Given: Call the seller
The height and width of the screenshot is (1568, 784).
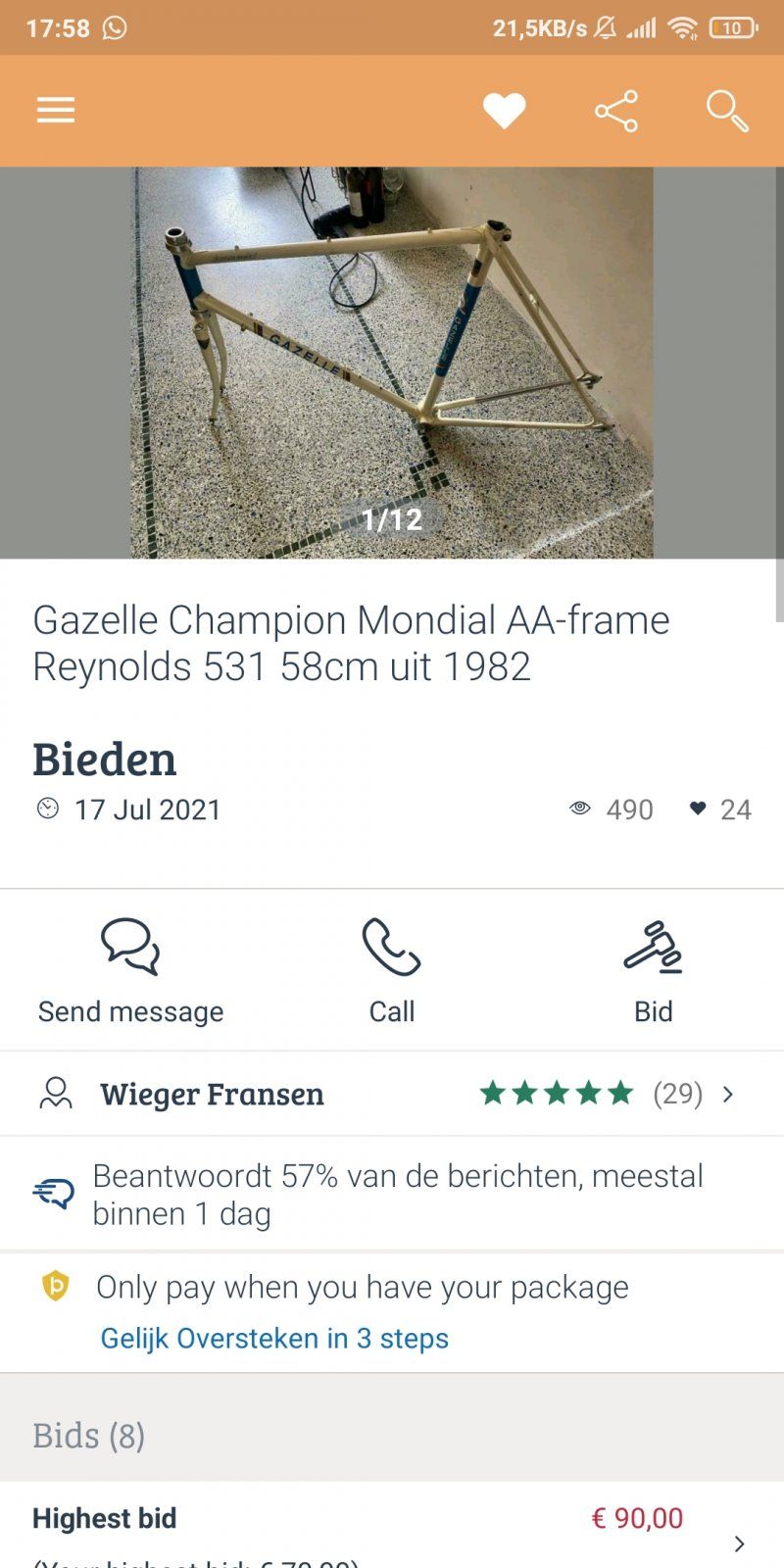Looking at the screenshot, I should click(x=392, y=971).
